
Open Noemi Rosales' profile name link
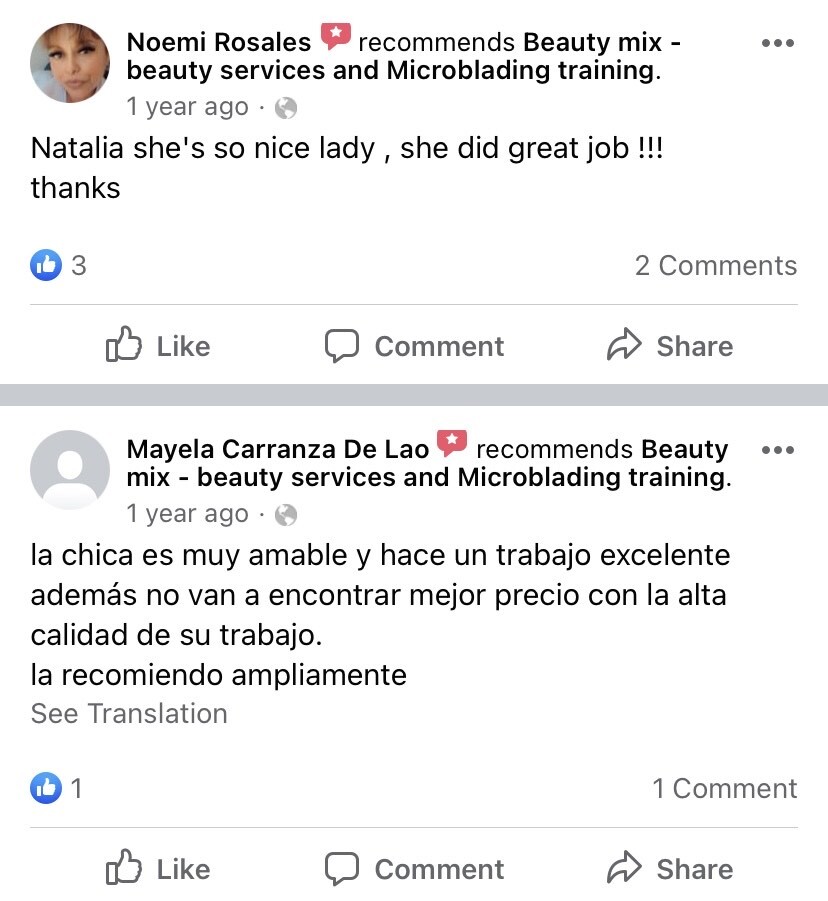coord(219,43)
